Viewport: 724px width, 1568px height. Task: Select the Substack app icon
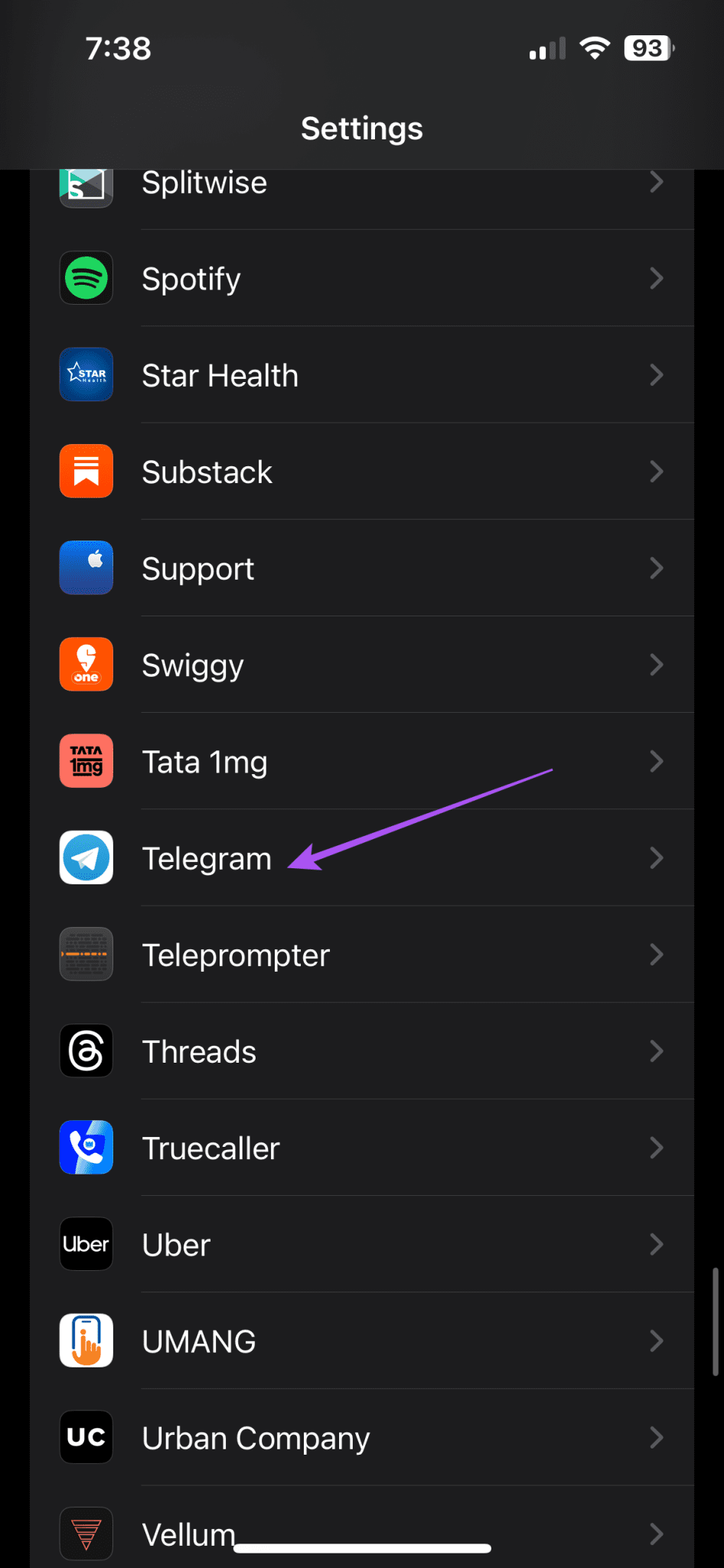point(86,471)
